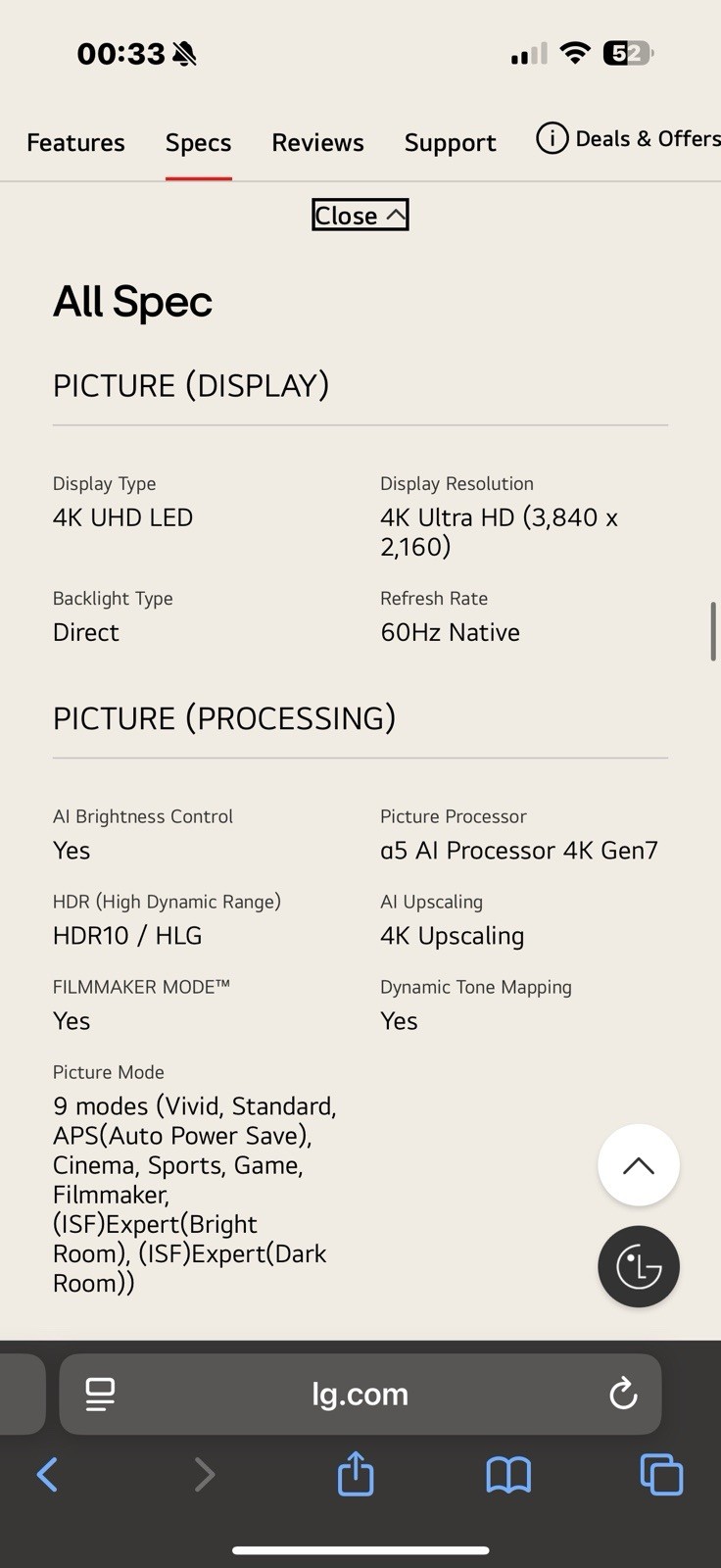Screen dimensions: 721x1568
Task: Go to the Support tab
Action: 450,143
